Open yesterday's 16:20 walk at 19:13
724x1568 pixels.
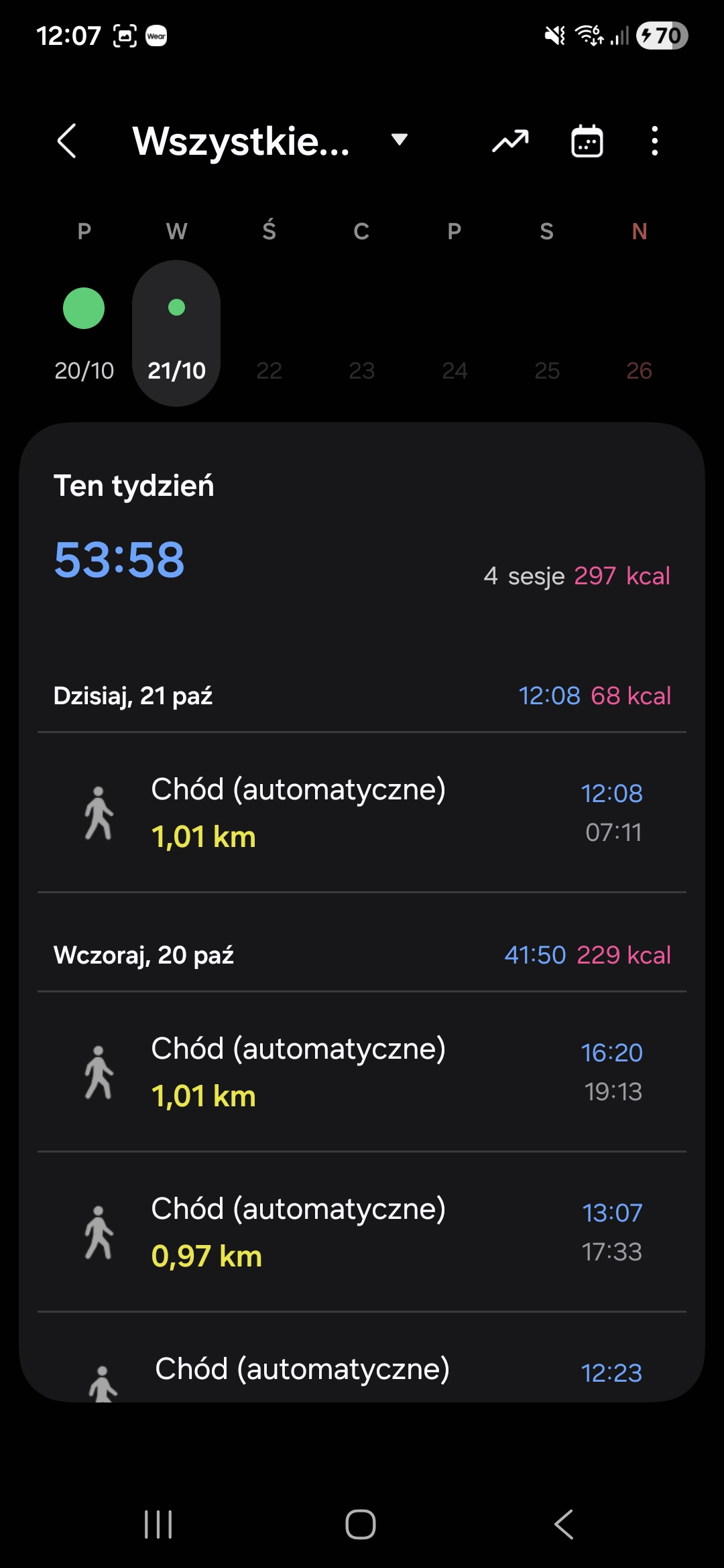point(362,1072)
